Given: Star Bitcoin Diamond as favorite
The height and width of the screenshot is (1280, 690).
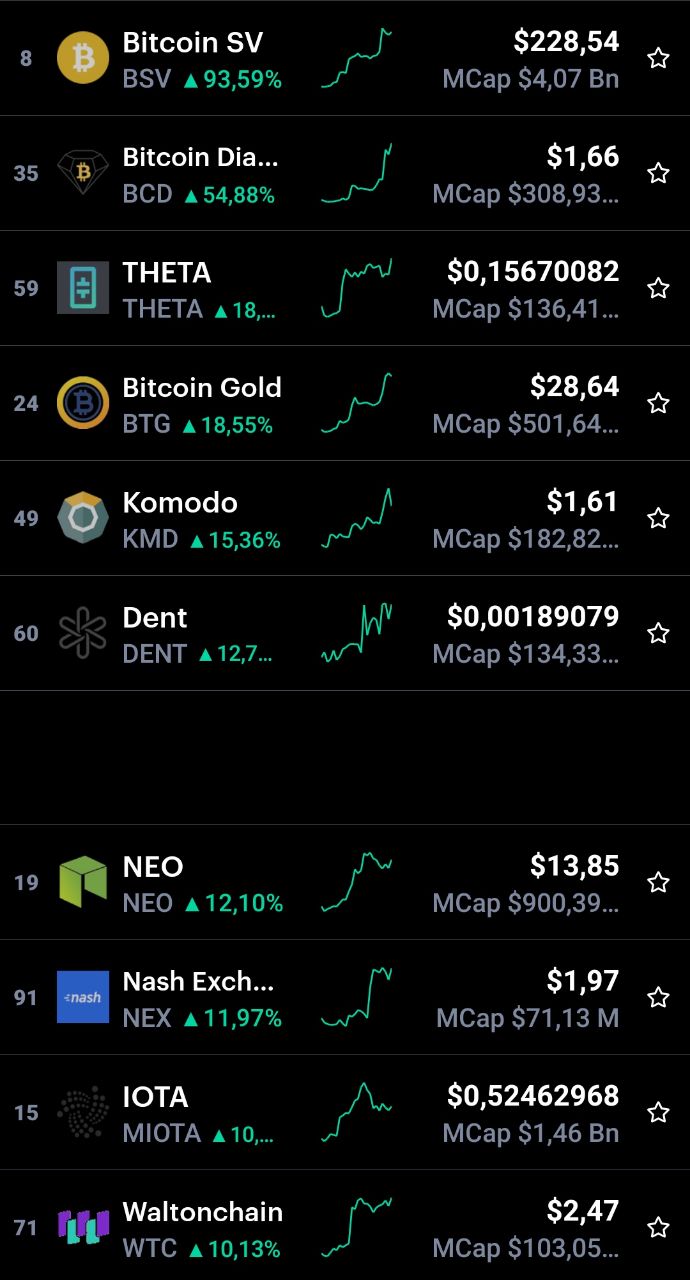Looking at the screenshot, I should [x=658, y=173].
